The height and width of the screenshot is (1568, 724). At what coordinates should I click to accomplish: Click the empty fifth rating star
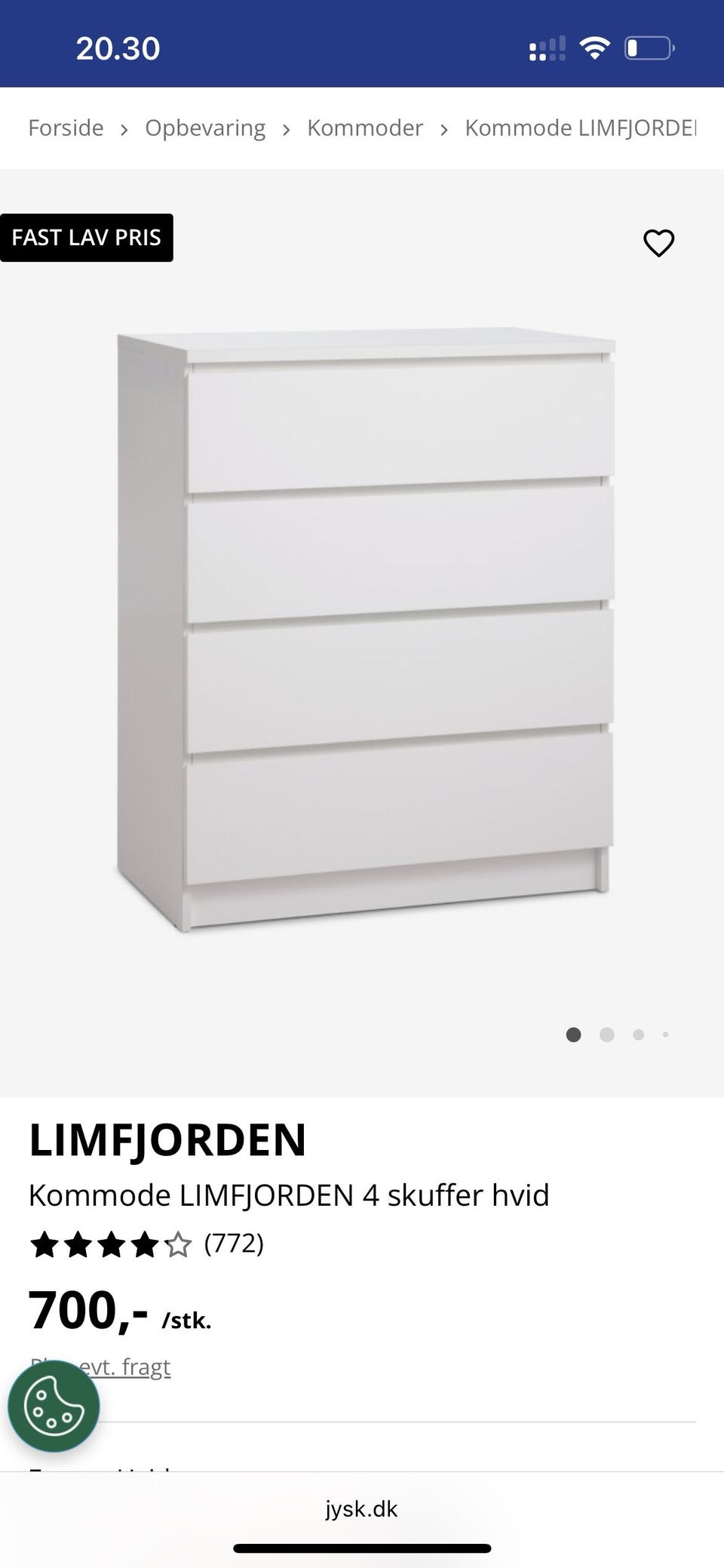tap(179, 1245)
